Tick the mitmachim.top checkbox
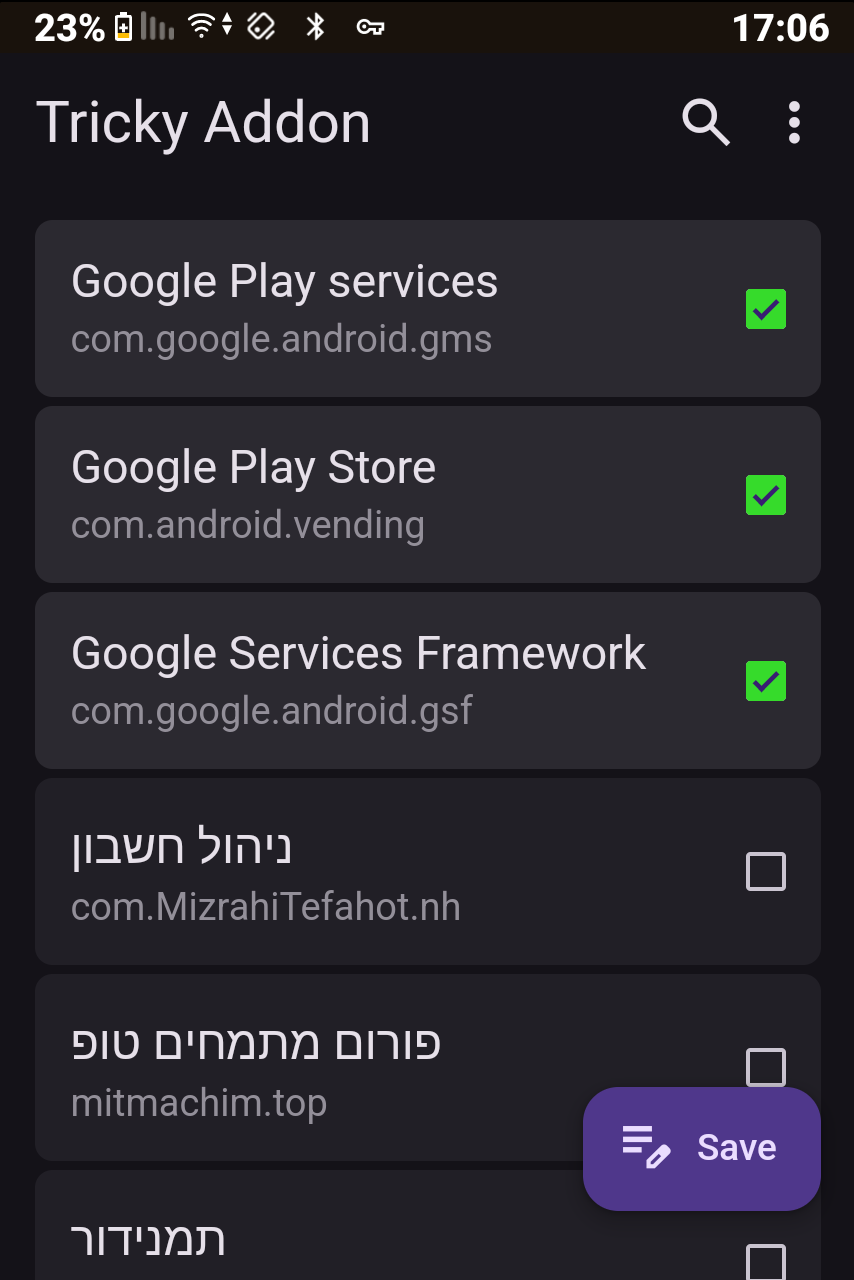Viewport: 854px width, 1280px height. (x=766, y=1066)
